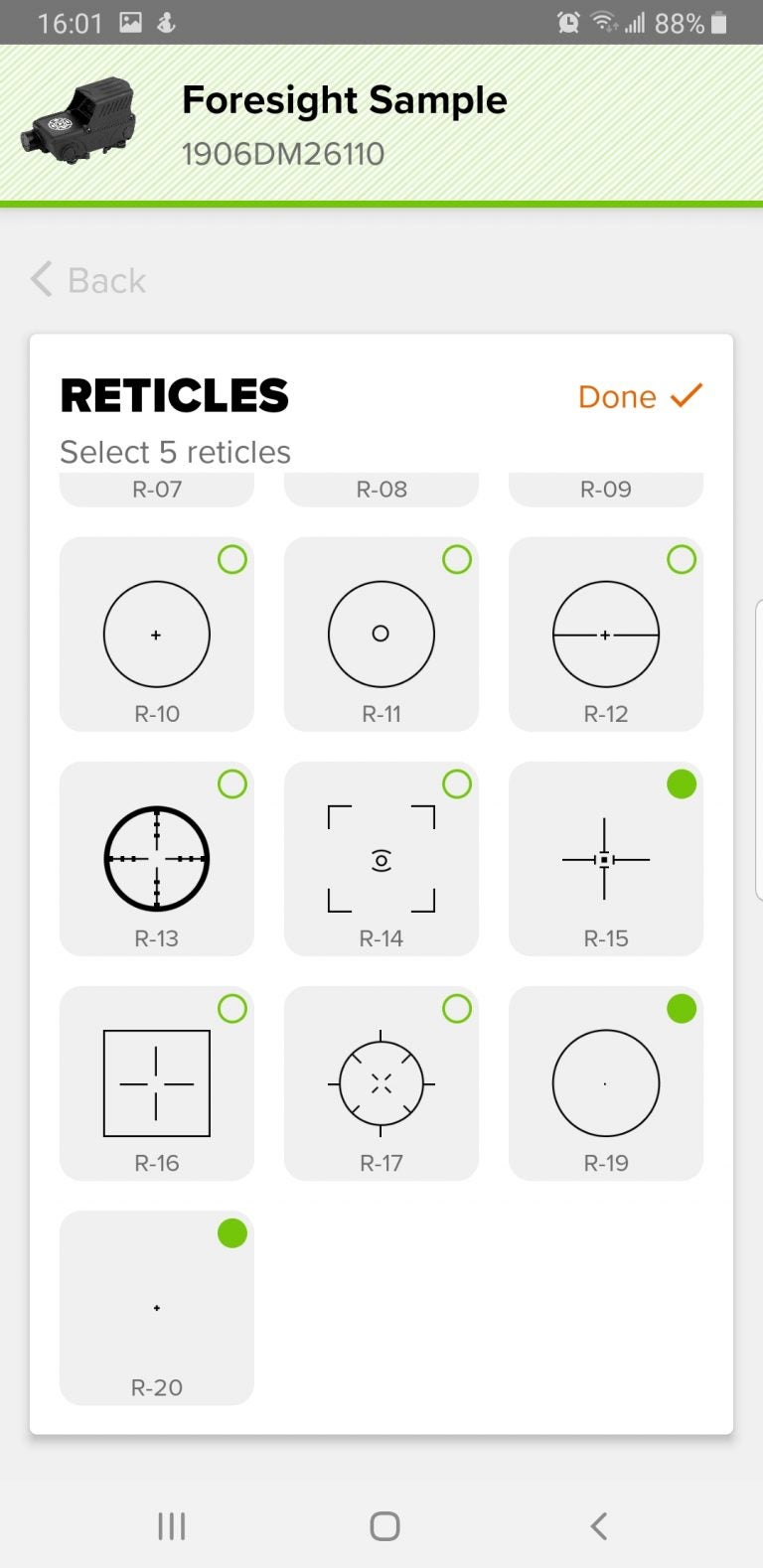Image resolution: width=763 pixels, height=1568 pixels.
Task: Tap the R-09 reticle tile
Action: pyautogui.click(x=606, y=490)
